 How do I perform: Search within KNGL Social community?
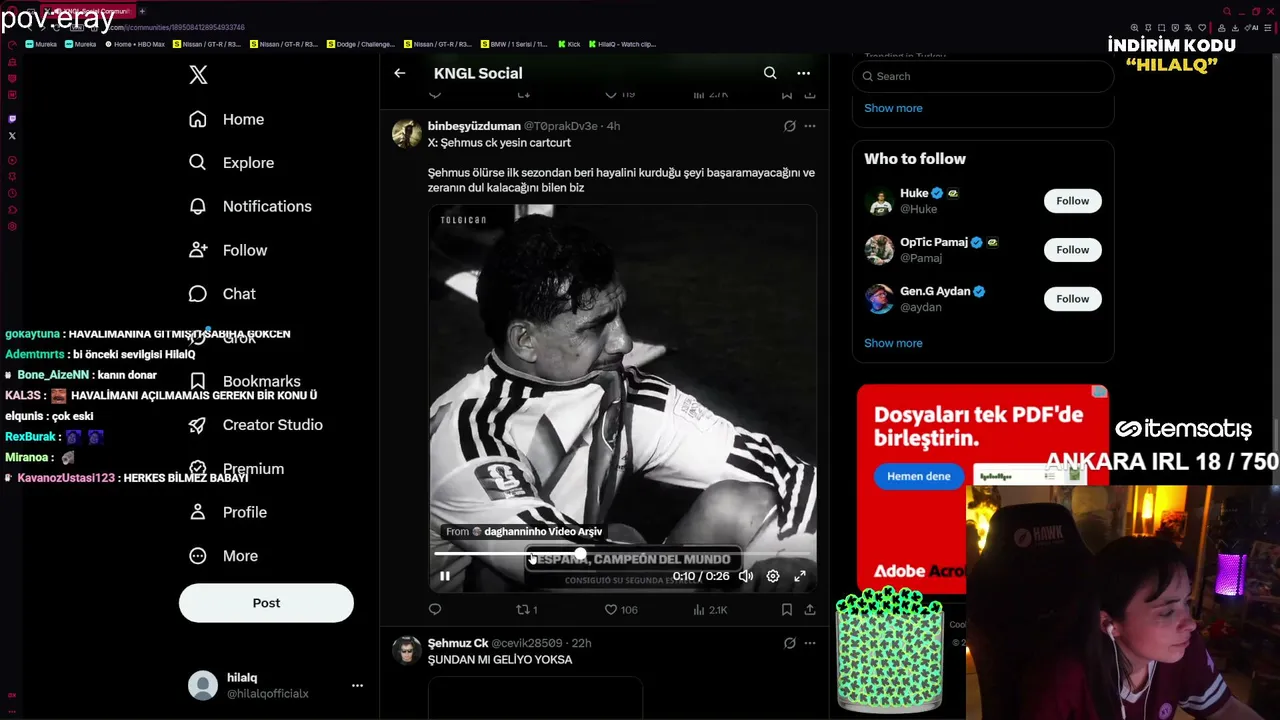coord(770,73)
